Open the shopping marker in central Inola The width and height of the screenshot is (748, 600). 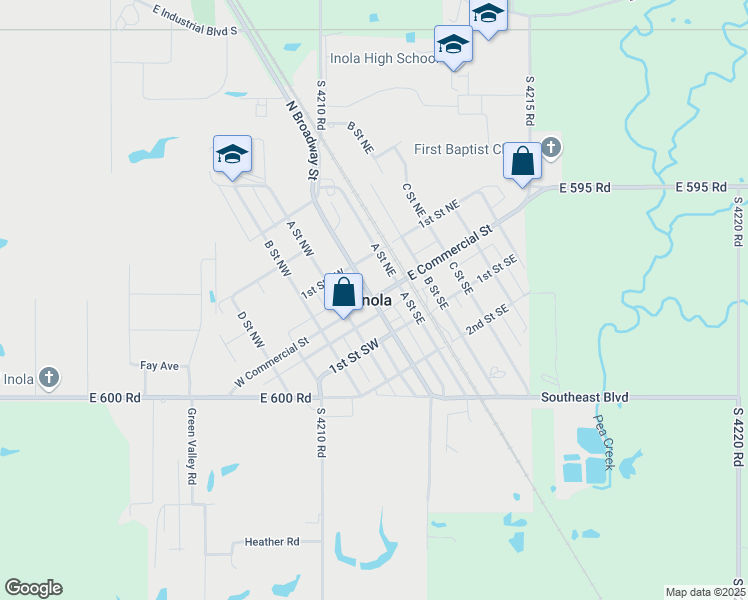[343, 293]
